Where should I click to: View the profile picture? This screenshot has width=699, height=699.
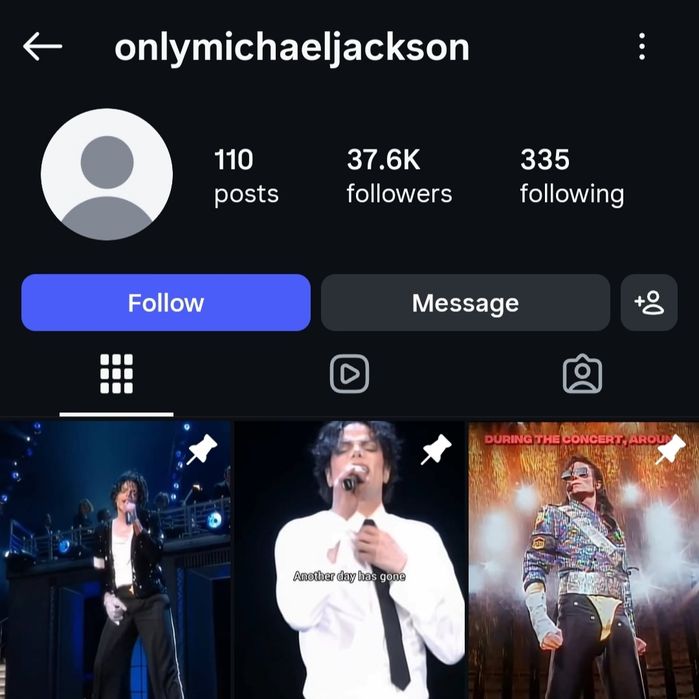107,174
